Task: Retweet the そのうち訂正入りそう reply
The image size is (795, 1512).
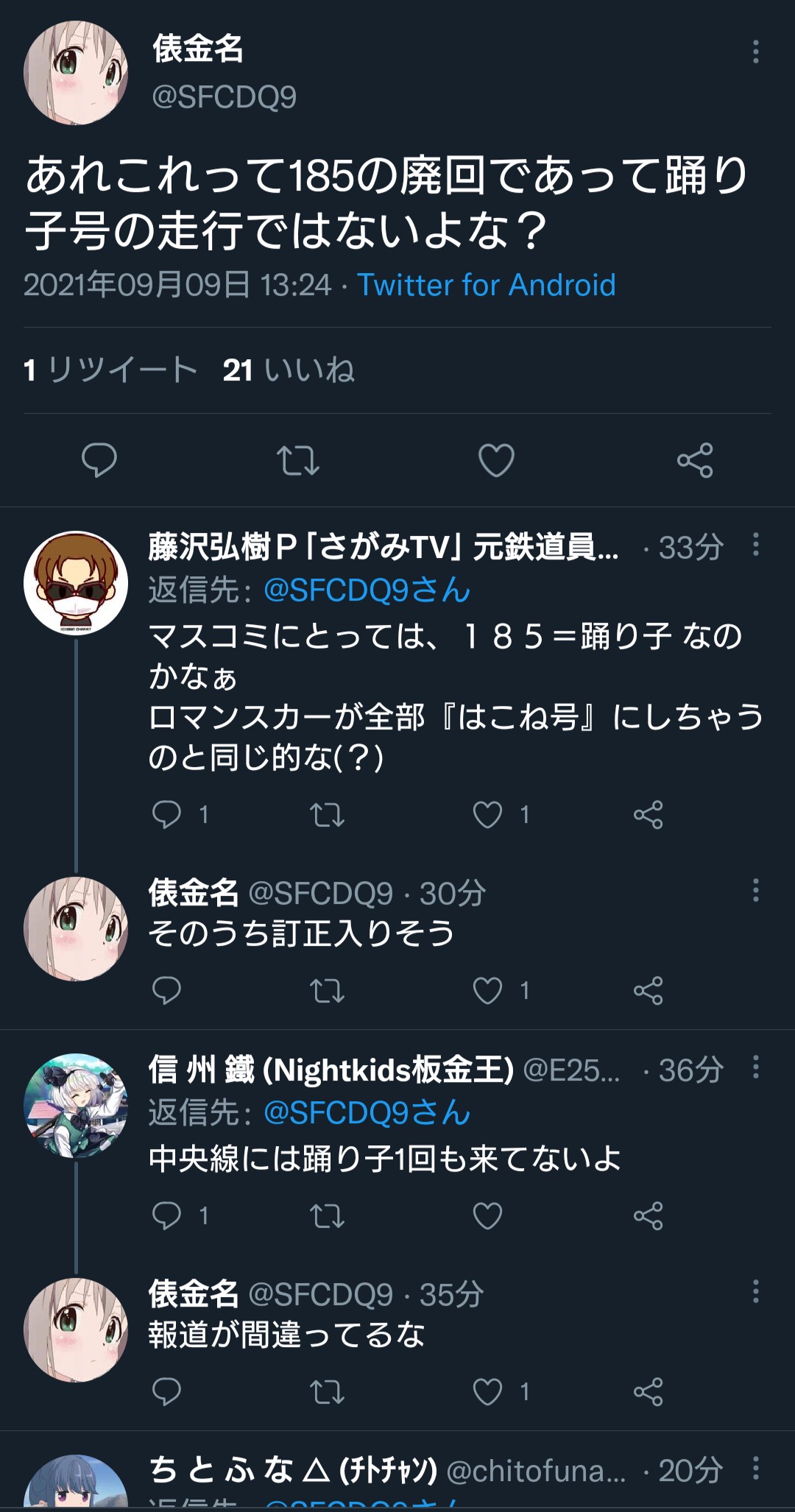Action: 327,991
